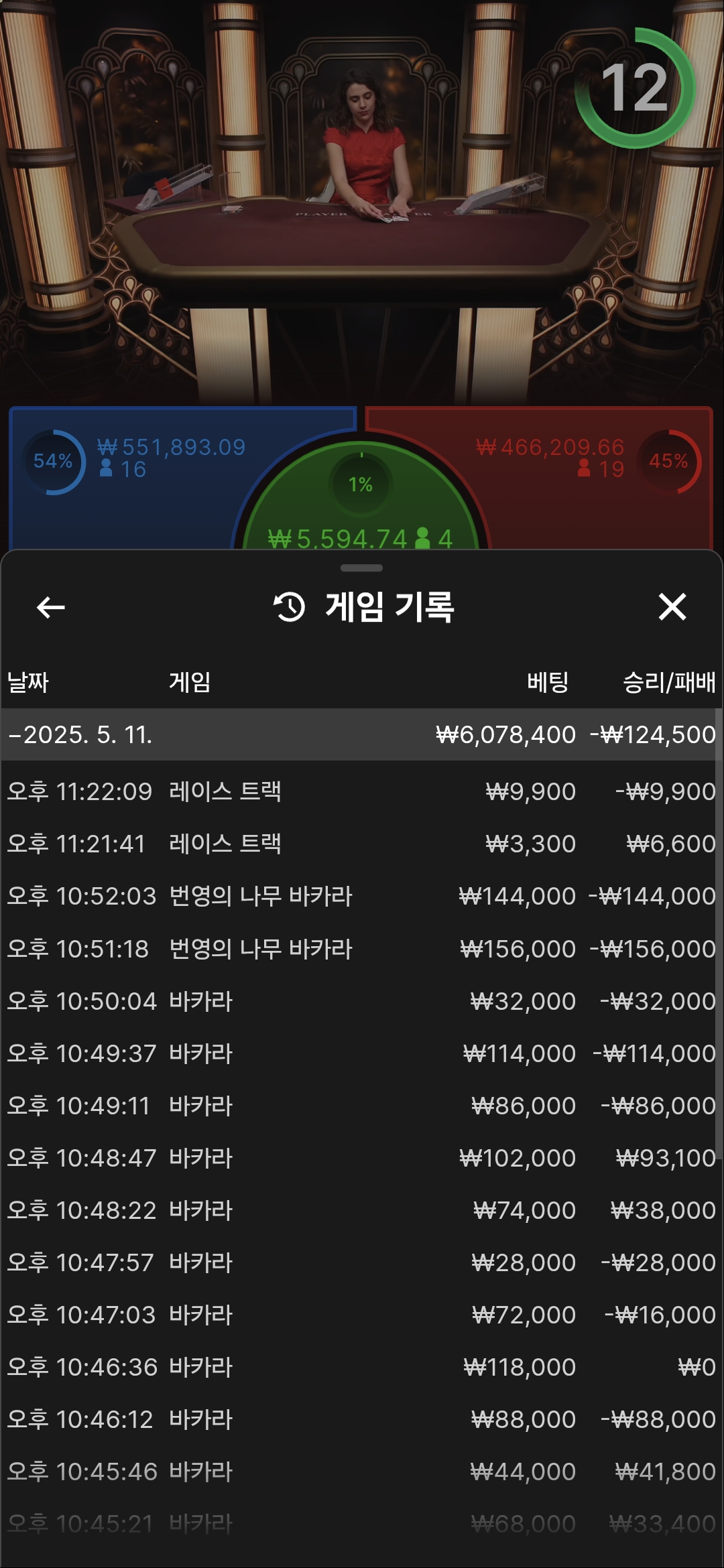The image size is (724, 1568).
Task: Open the 오후 10:45:46 바카라 record
Action: [361, 1472]
